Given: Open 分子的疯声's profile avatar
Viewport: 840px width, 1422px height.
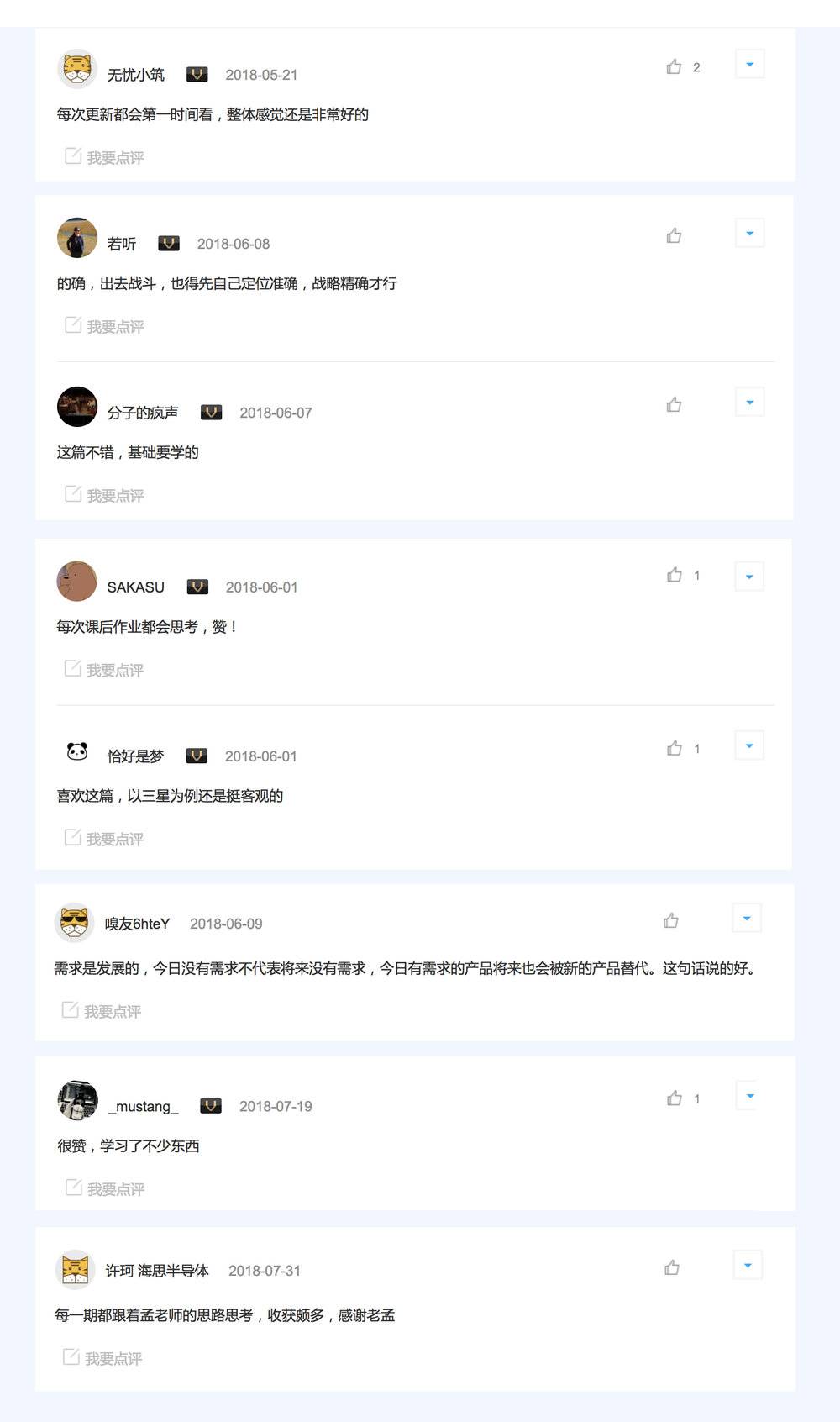Looking at the screenshot, I should tap(77, 407).
